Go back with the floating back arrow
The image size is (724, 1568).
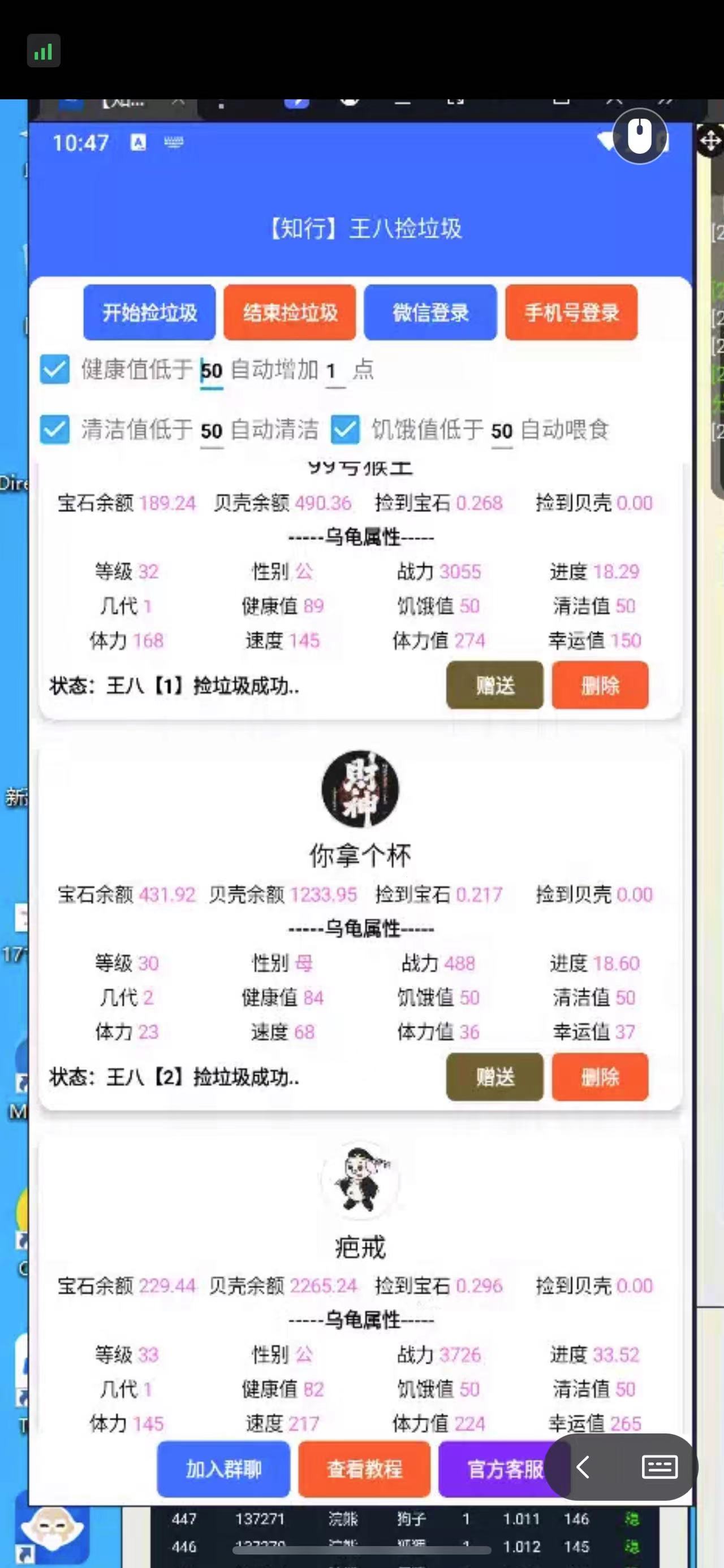coord(583,1467)
